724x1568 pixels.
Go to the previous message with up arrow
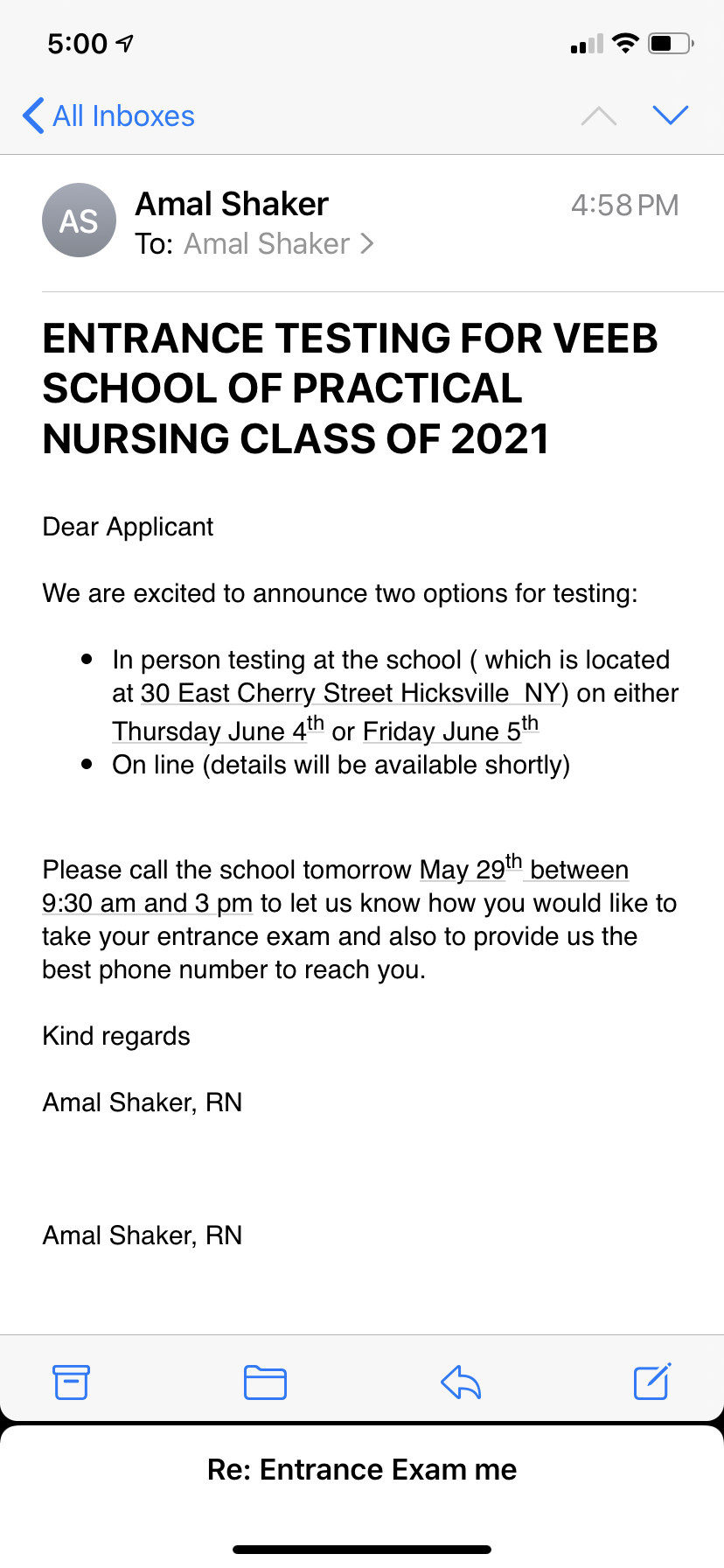(x=599, y=115)
